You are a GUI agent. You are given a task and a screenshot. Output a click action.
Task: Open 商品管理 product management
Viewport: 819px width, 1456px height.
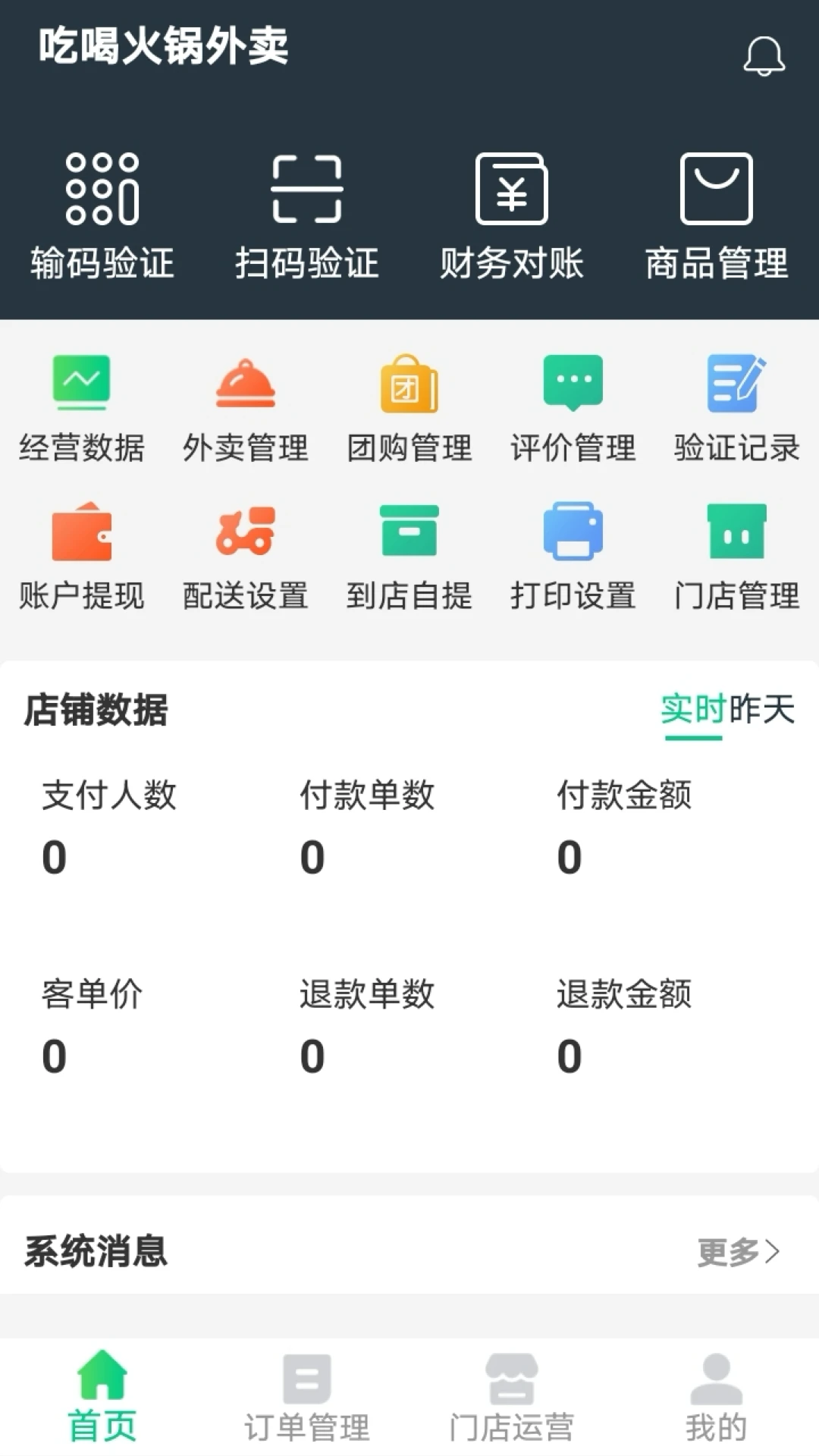click(716, 212)
